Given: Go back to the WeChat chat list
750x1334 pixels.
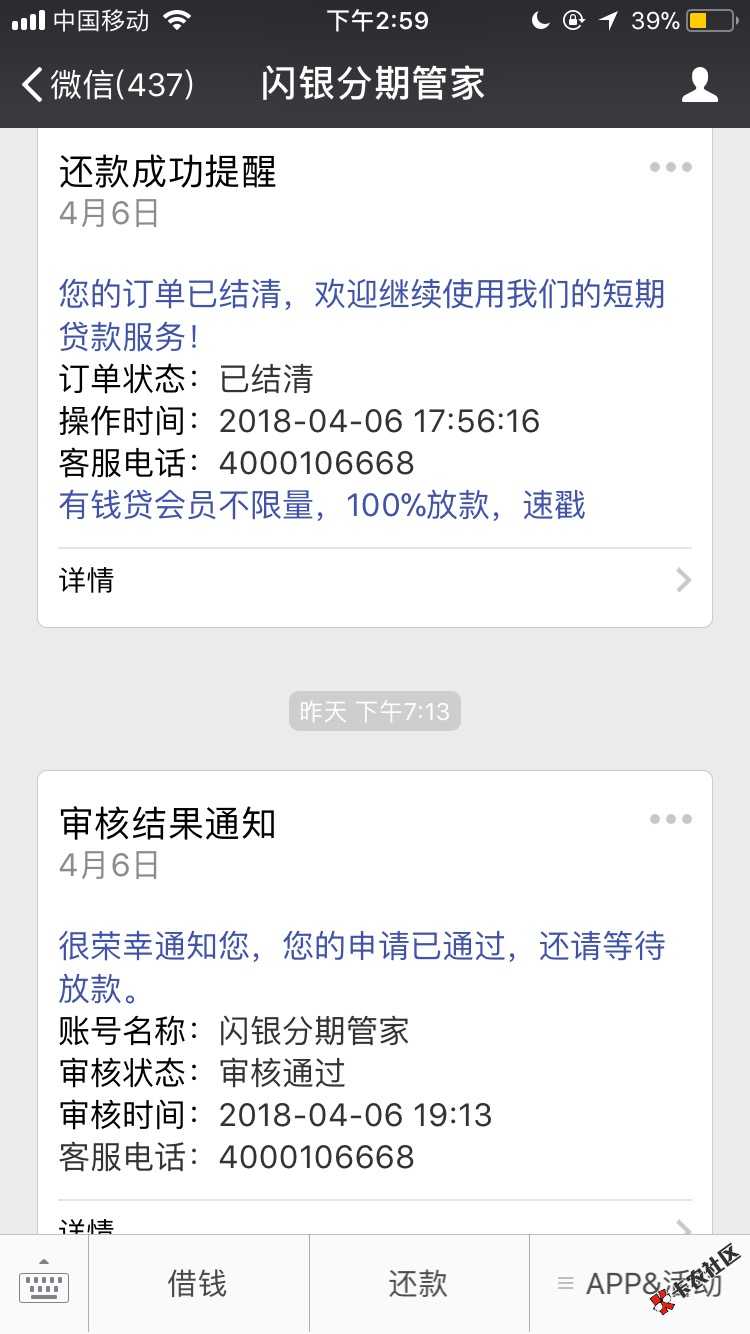Looking at the screenshot, I should [x=108, y=84].
